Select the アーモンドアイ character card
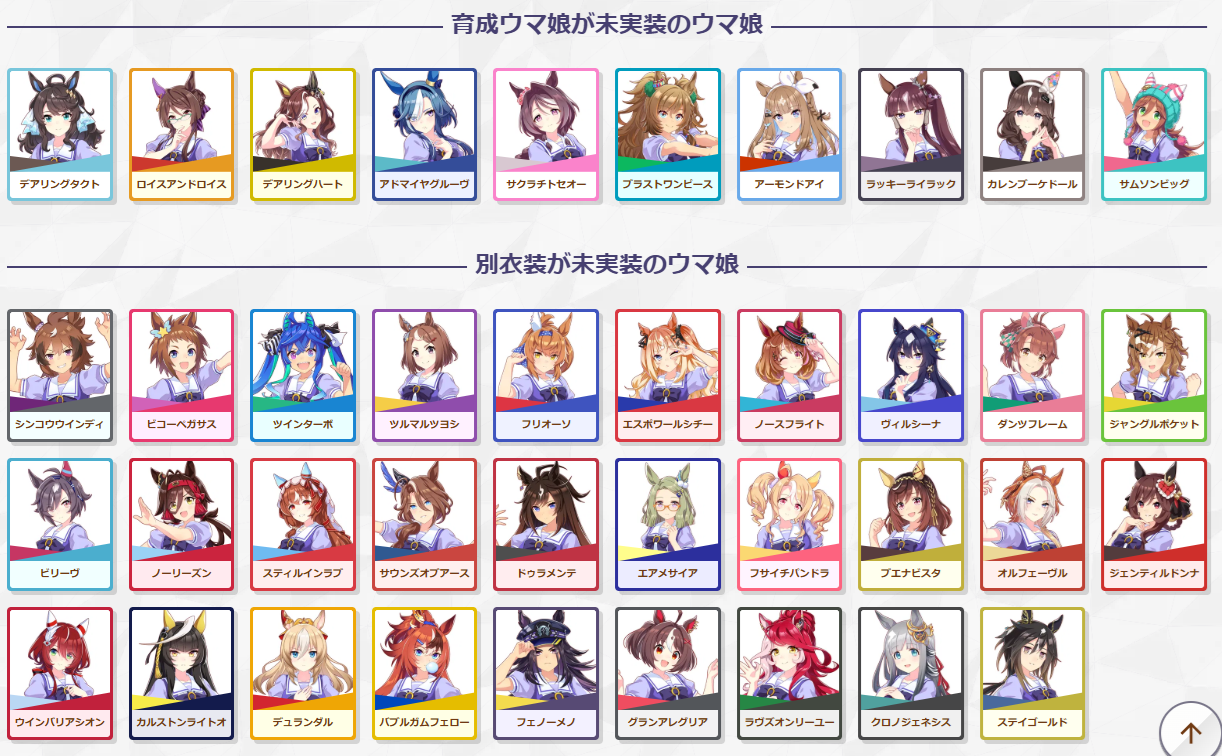Image resolution: width=1222 pixels, height=756 pixels. (x=789, y=135)
